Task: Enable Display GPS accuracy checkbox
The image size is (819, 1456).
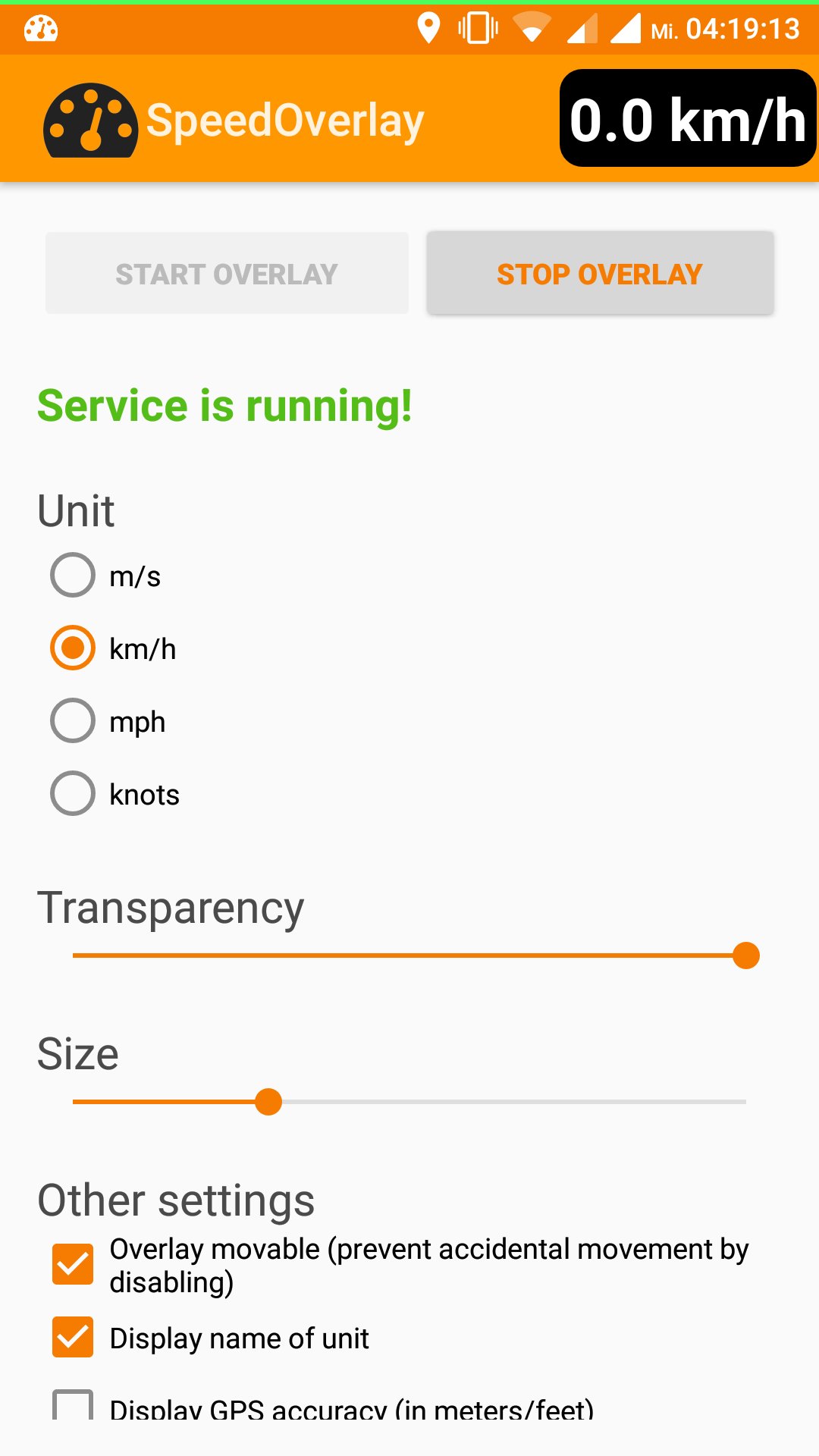Action: pyautogui.click(x=73, y=1407)
